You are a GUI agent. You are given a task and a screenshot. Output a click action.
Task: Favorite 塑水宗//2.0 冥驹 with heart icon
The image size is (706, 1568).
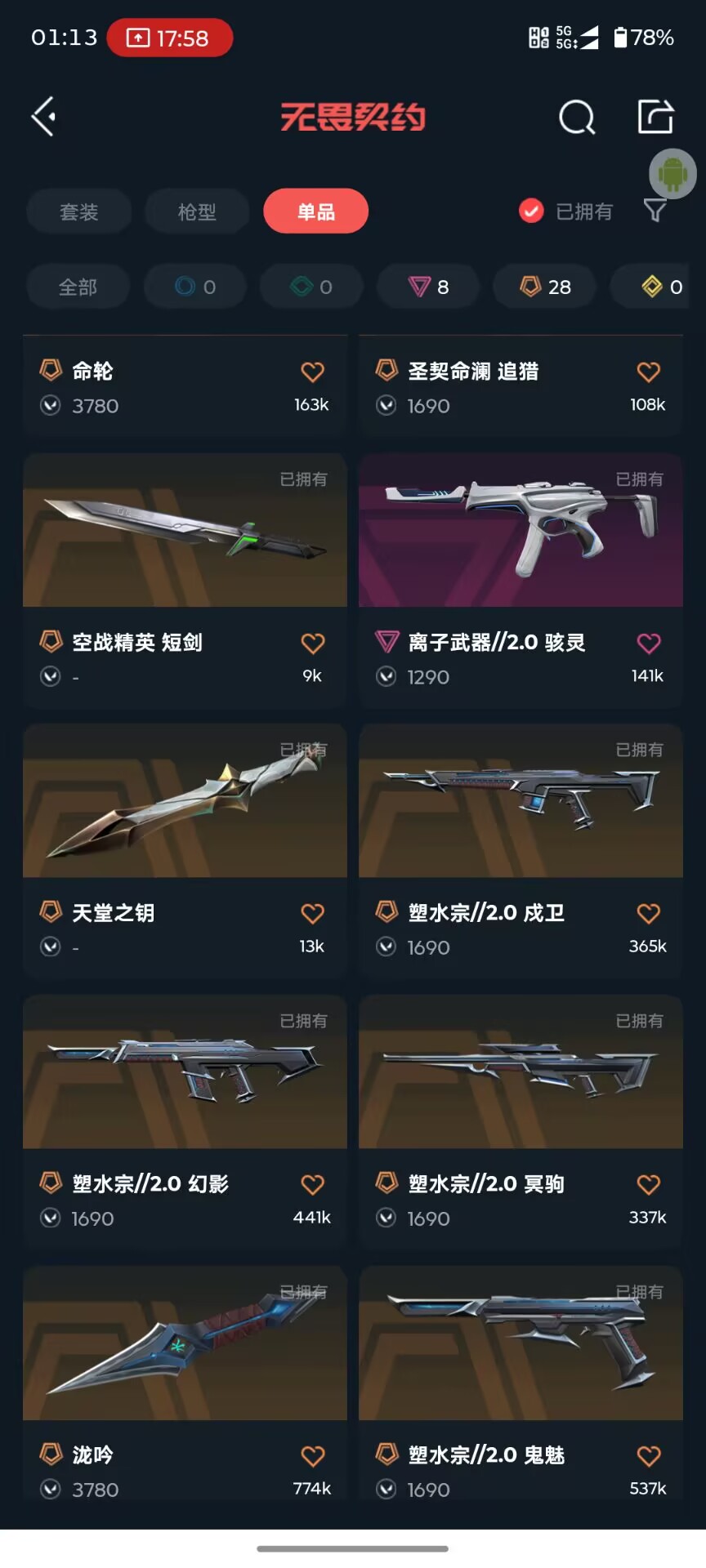(649, 1185)
